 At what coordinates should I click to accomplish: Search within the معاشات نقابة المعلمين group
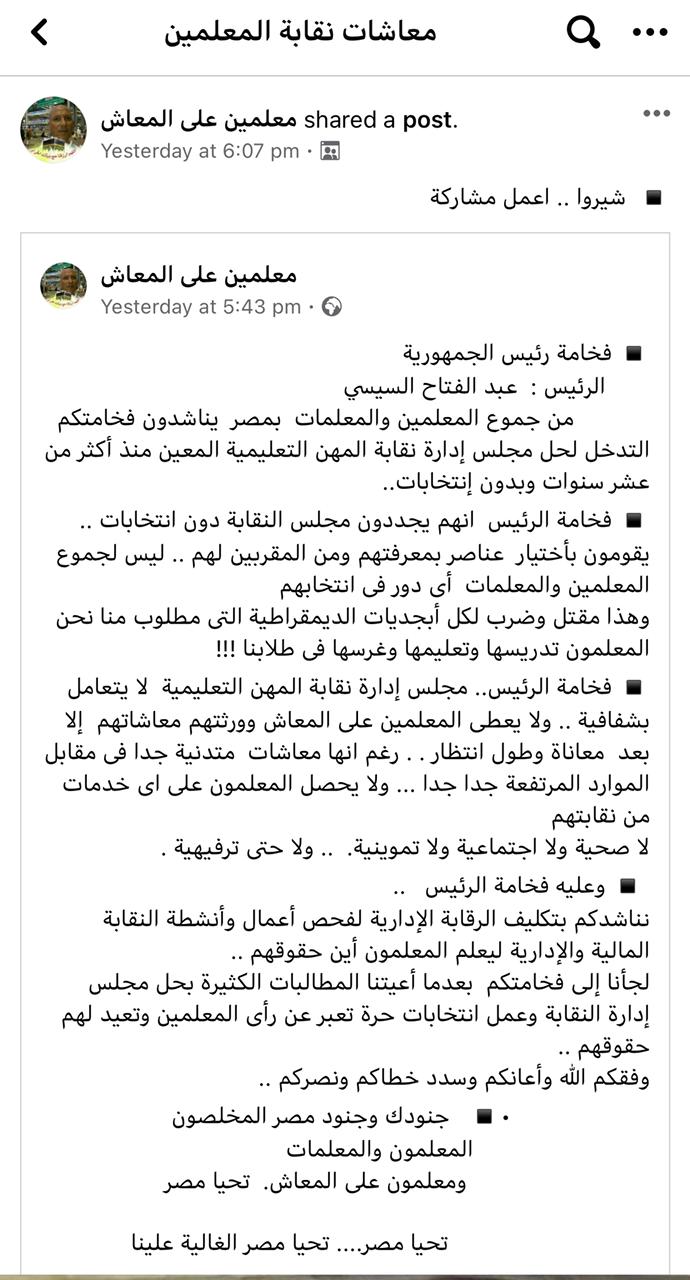[583, 33]
